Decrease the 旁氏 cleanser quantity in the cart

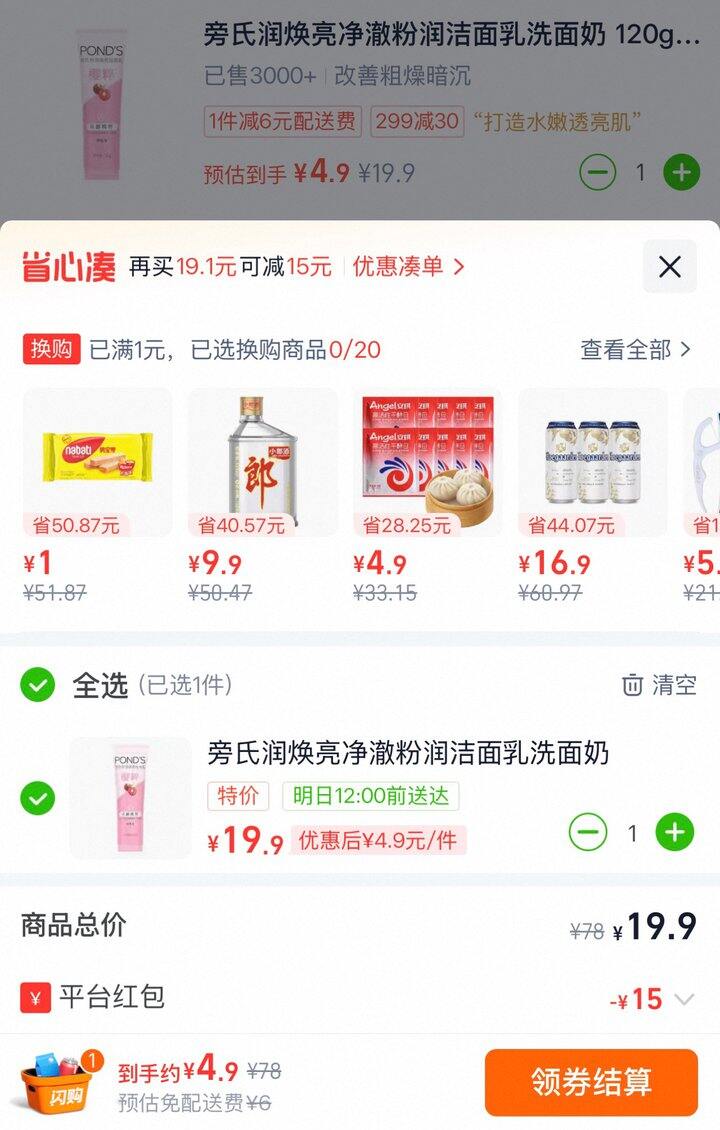[587, 832]
